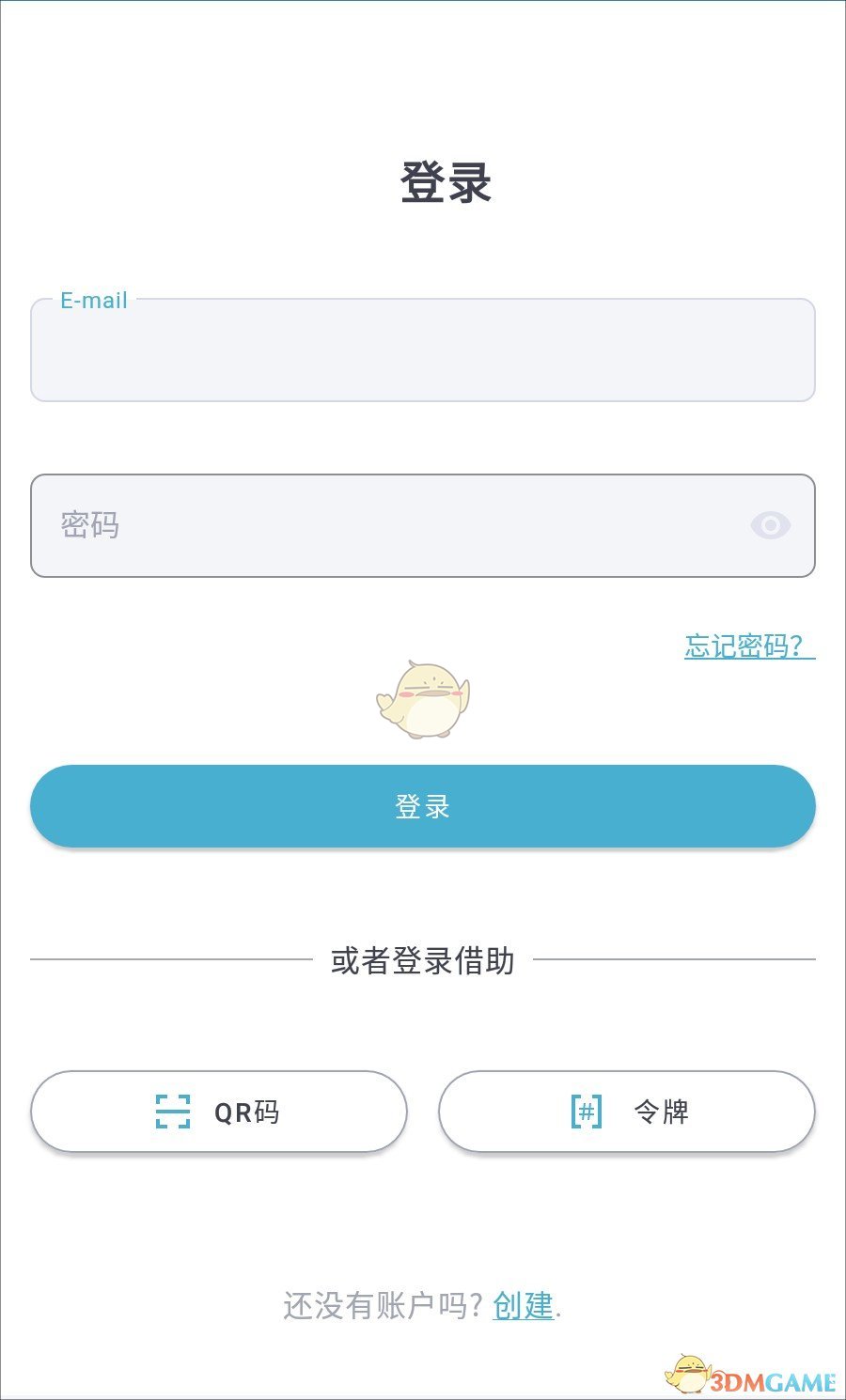This screenshot has height=1400, width=846.
Task: Click 创建 to create a new account
Action: coord(522,1306)
